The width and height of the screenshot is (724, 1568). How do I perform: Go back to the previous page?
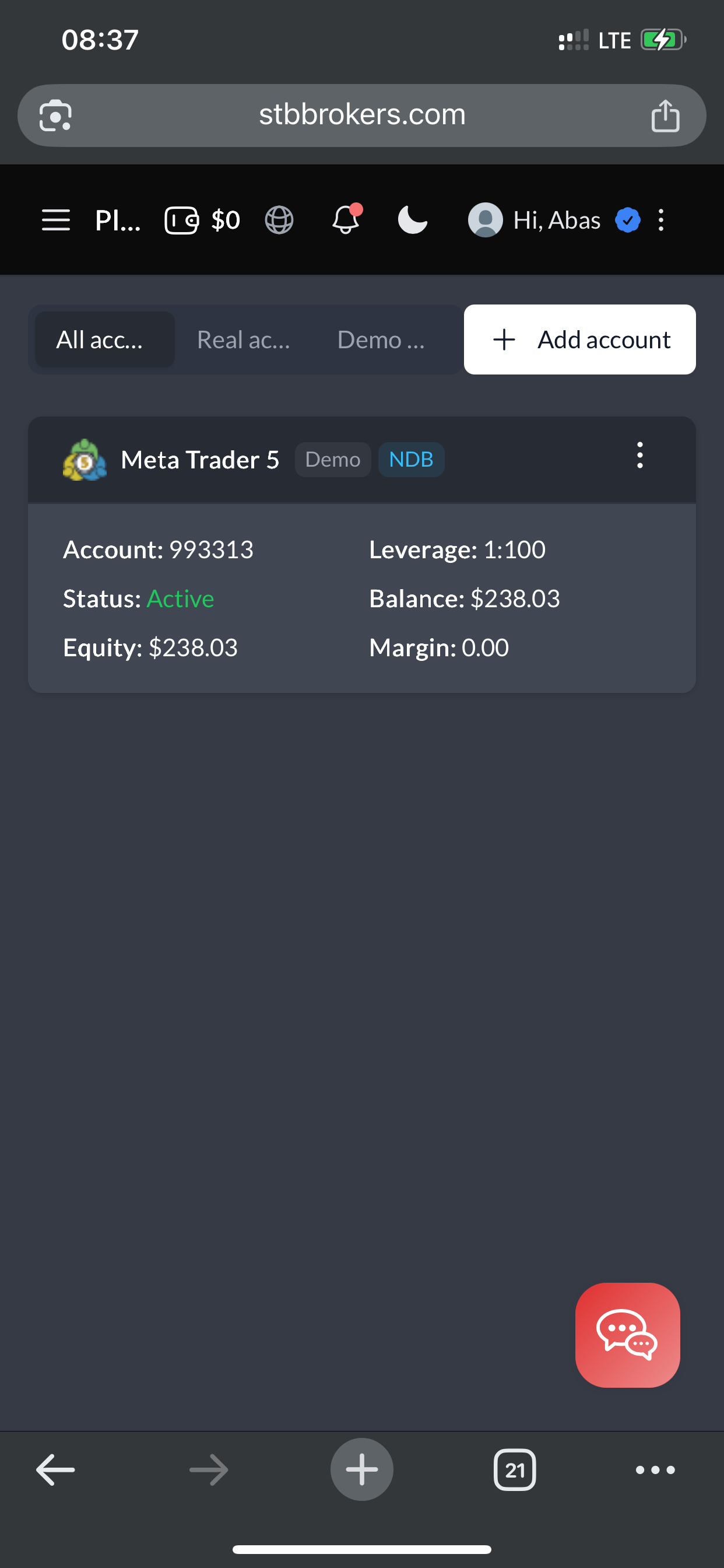55,1470
